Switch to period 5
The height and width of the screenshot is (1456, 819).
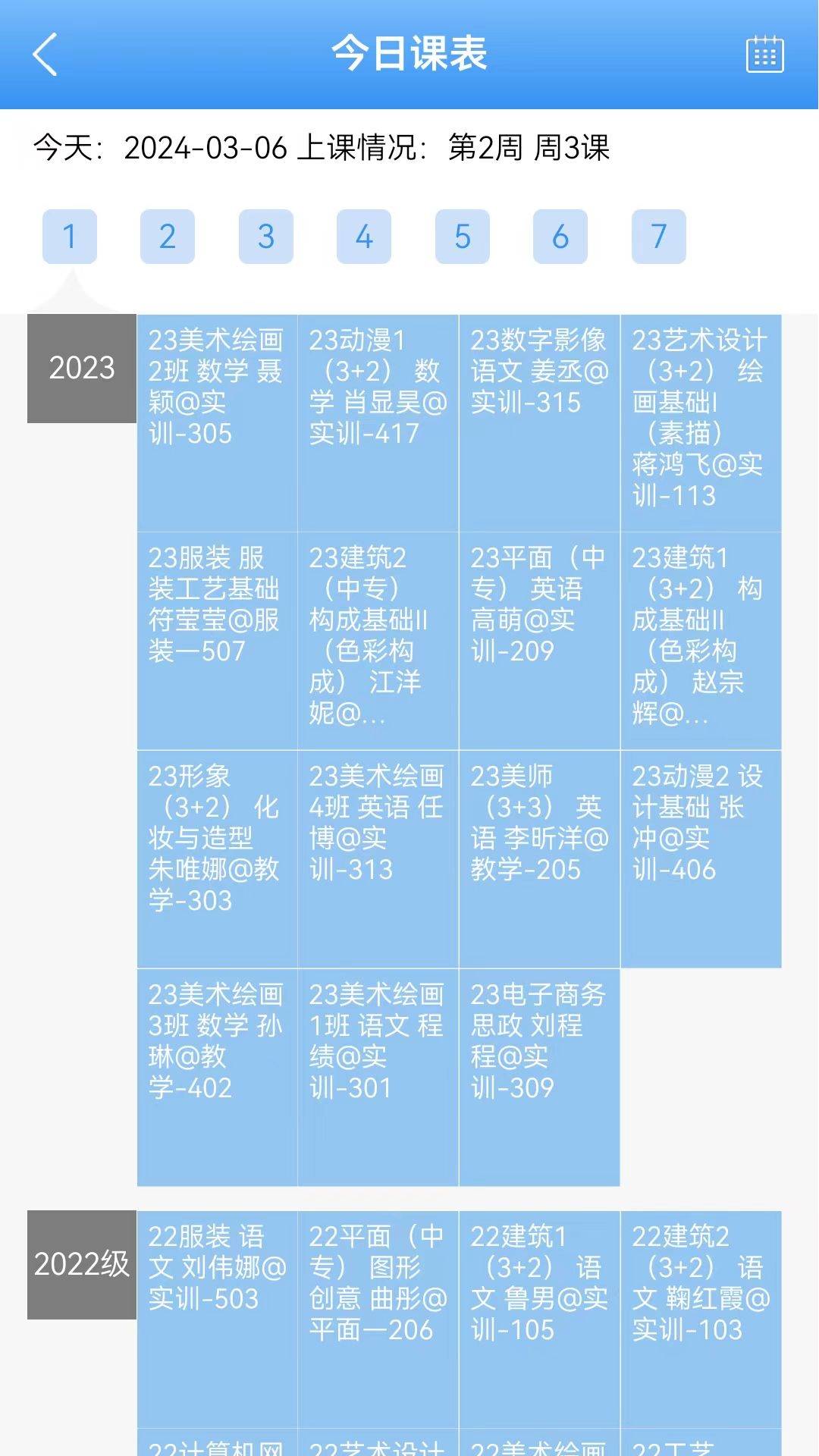pyautogui.click(x=463, y=237)
